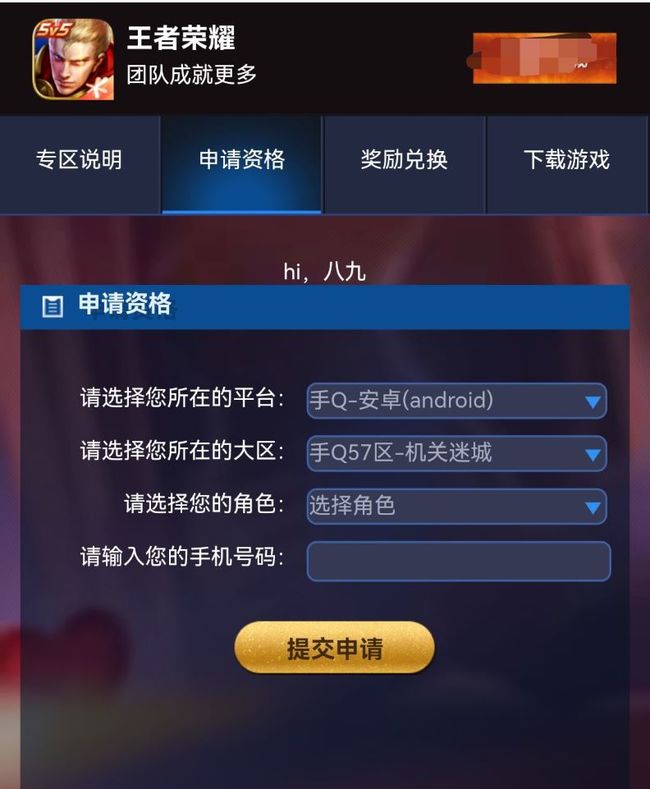Expand the platform dropdown 手Q-安卓(android)
Screen dimensions: 650x789
456,401
